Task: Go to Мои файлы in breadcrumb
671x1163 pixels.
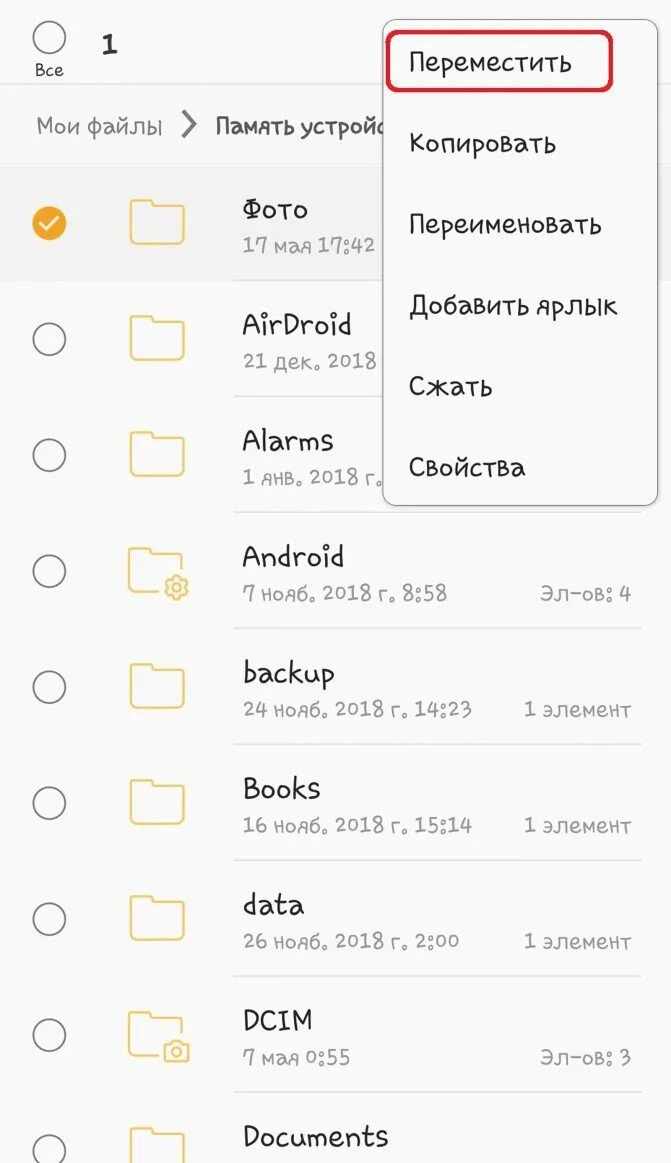Action: pyautogui.click(x=99, y=126)
